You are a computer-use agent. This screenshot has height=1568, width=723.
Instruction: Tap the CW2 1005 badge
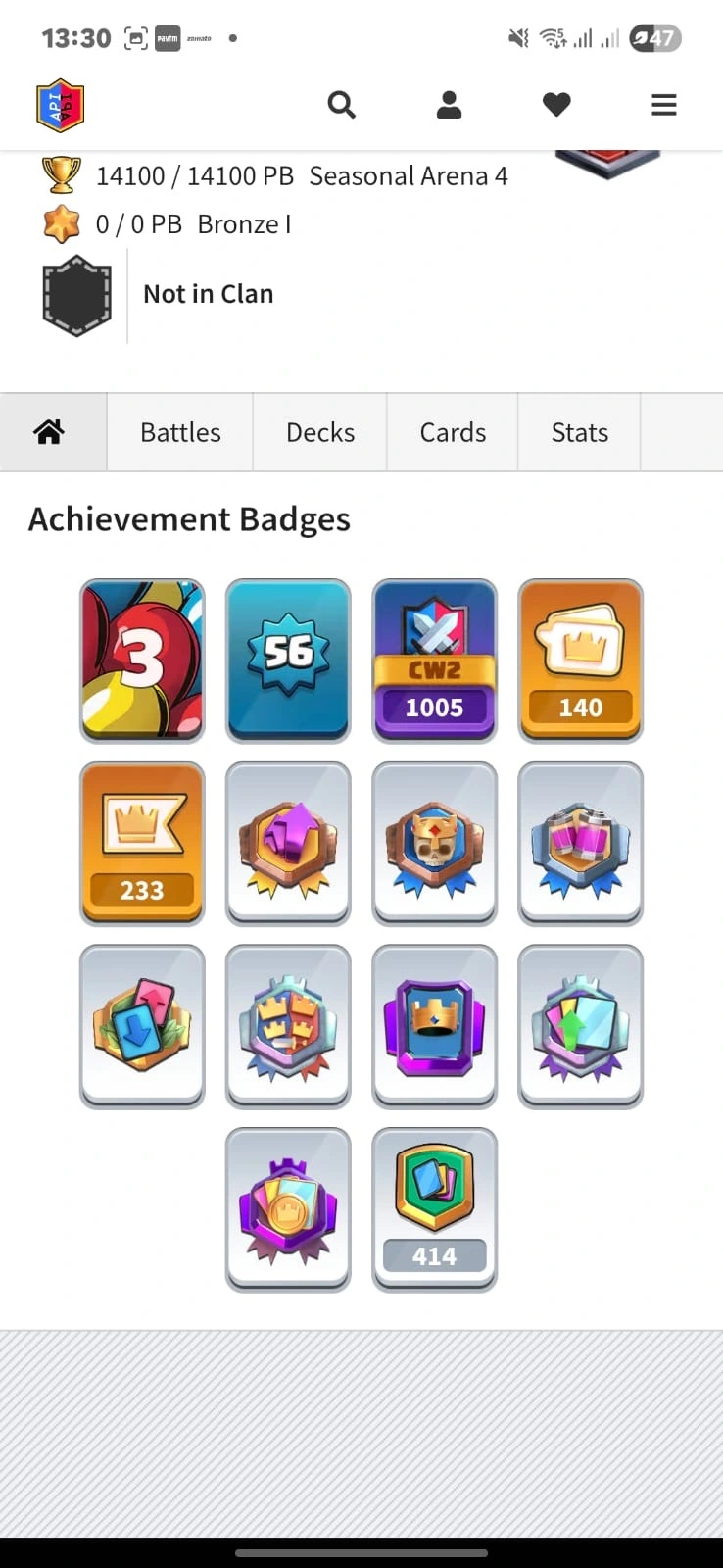[x=434, y=660]
